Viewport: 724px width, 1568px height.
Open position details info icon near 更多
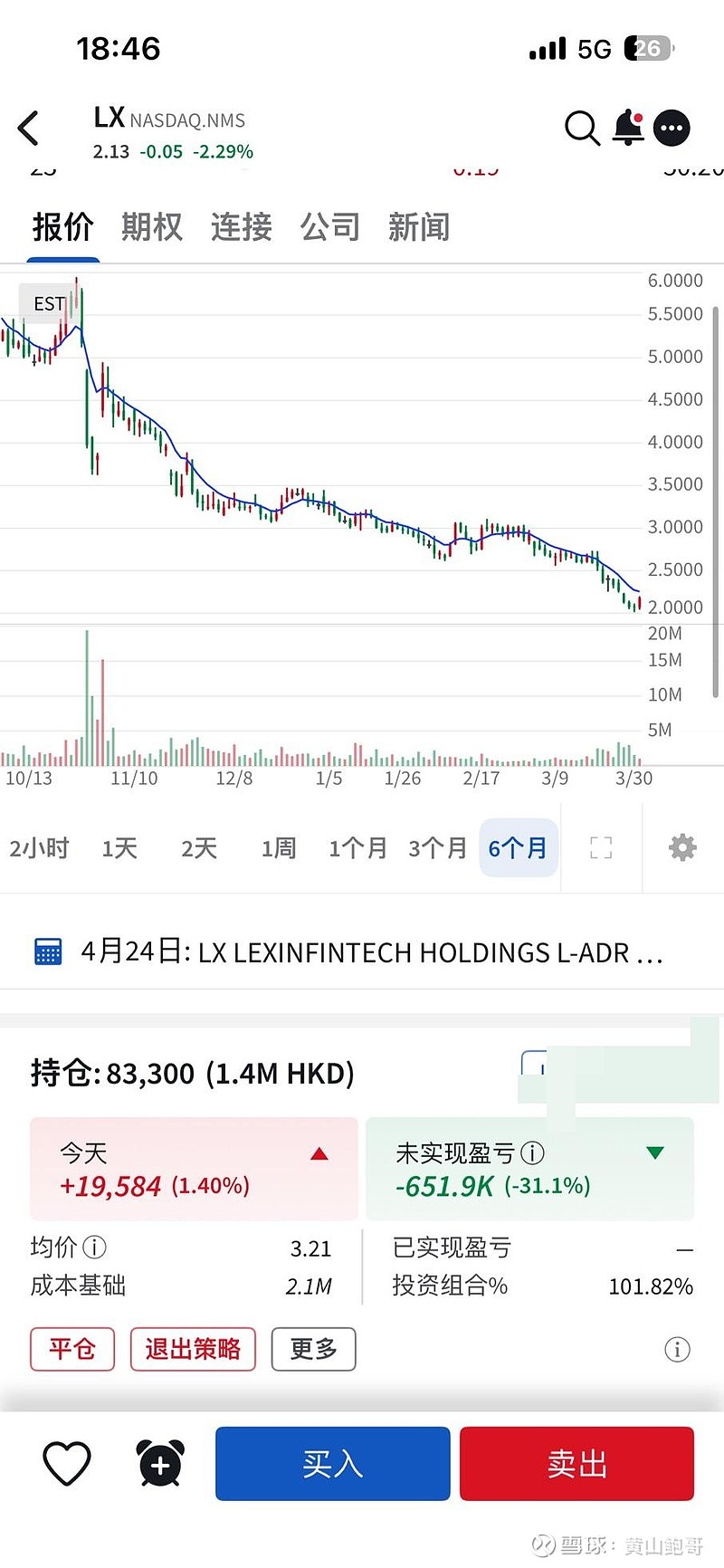point(677,1349)
